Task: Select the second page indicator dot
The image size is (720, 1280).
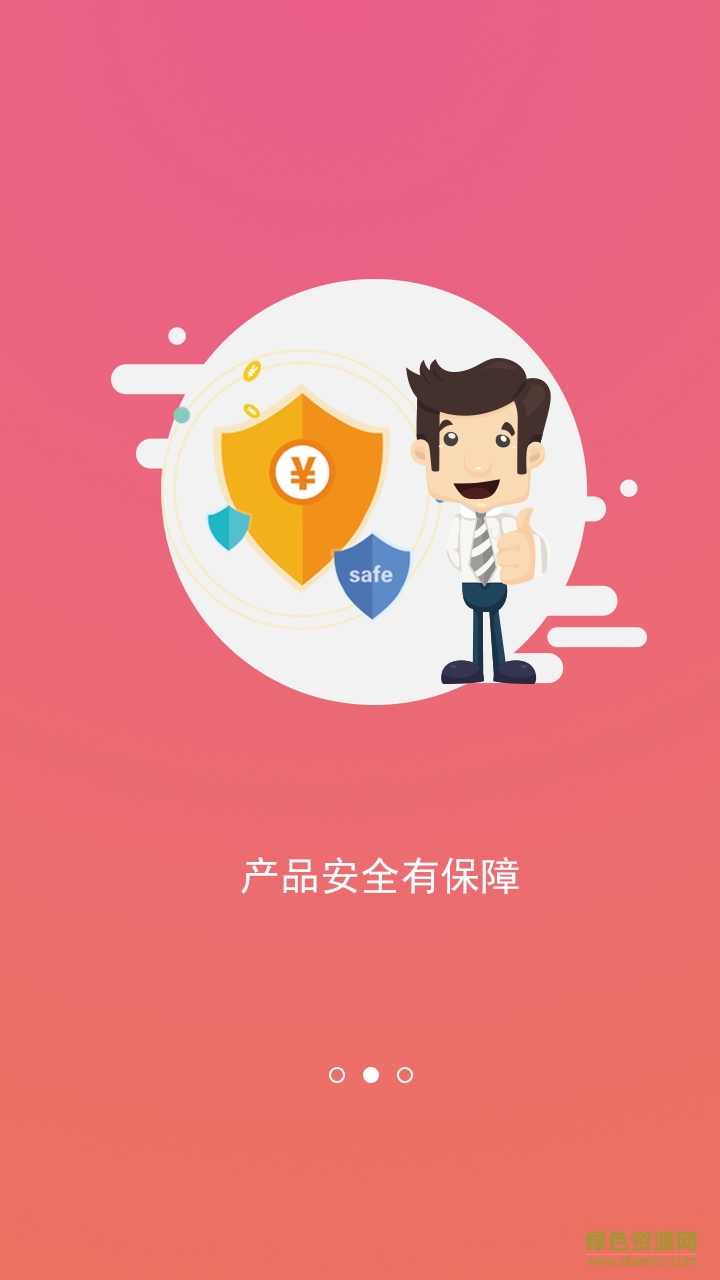Action: pos(371,1075)
